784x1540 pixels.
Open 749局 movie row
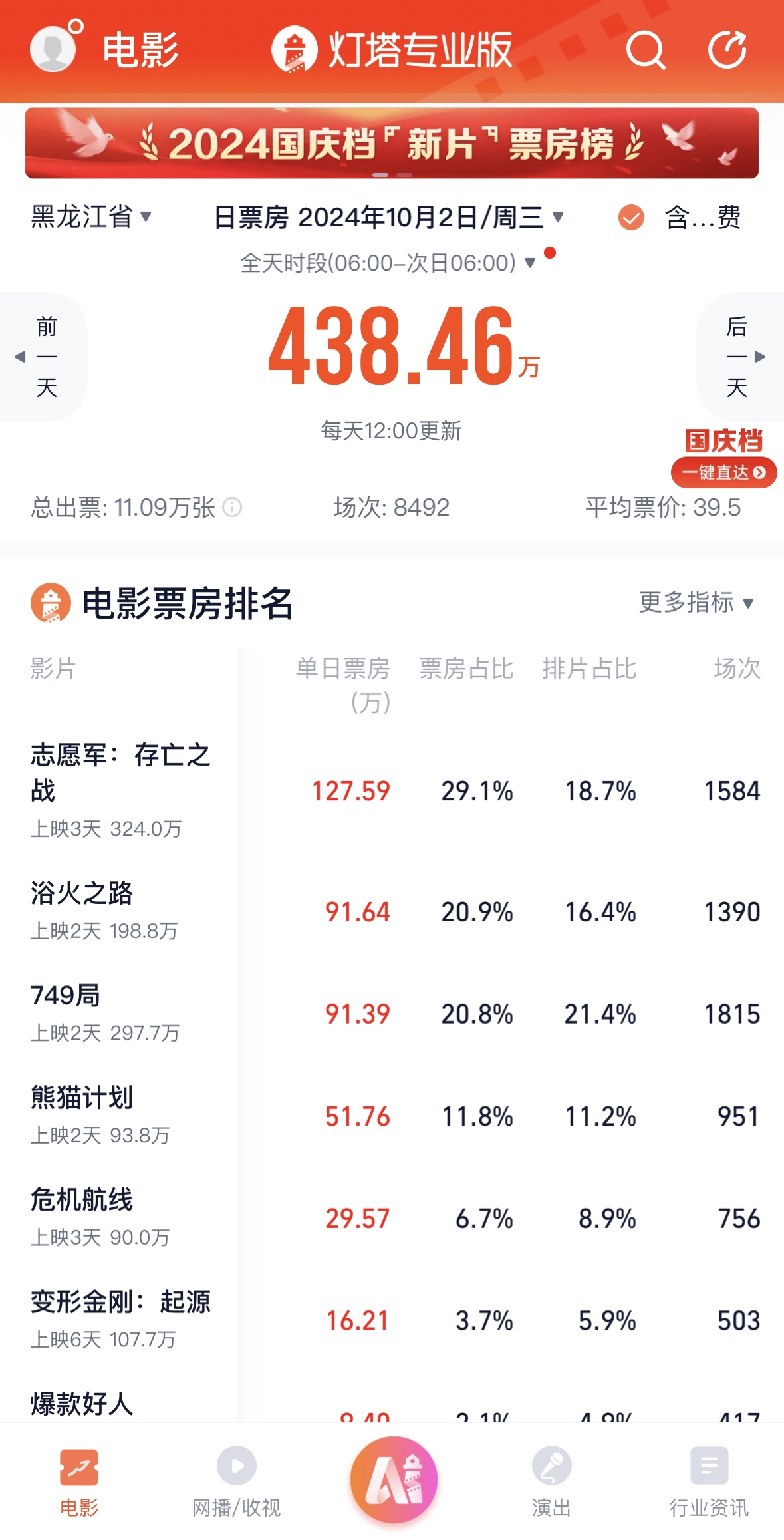392,1014
